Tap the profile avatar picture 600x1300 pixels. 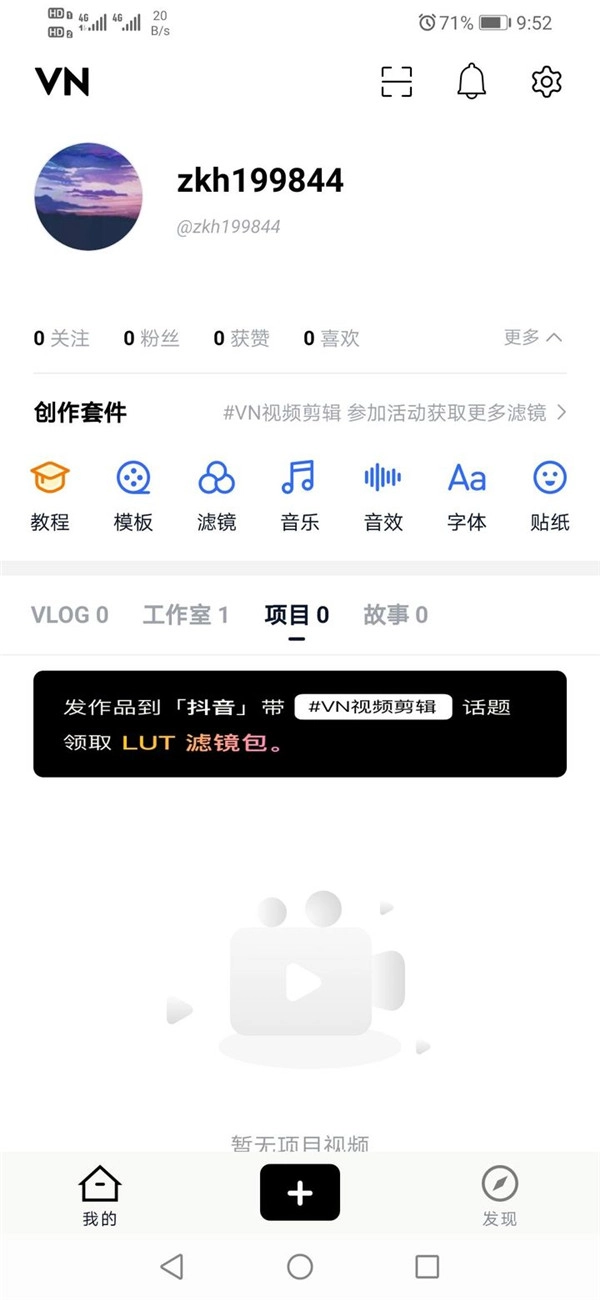(88, 196)
